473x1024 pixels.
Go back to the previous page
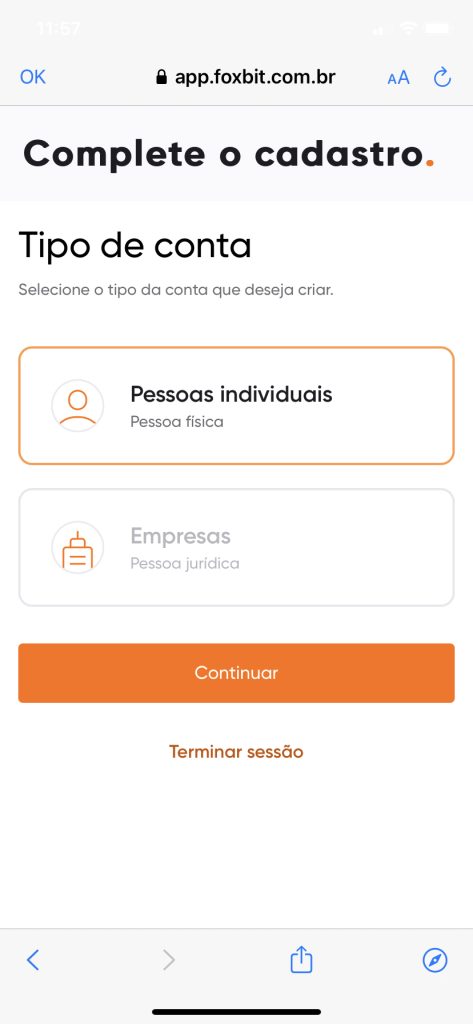click(x=33, y=959)
